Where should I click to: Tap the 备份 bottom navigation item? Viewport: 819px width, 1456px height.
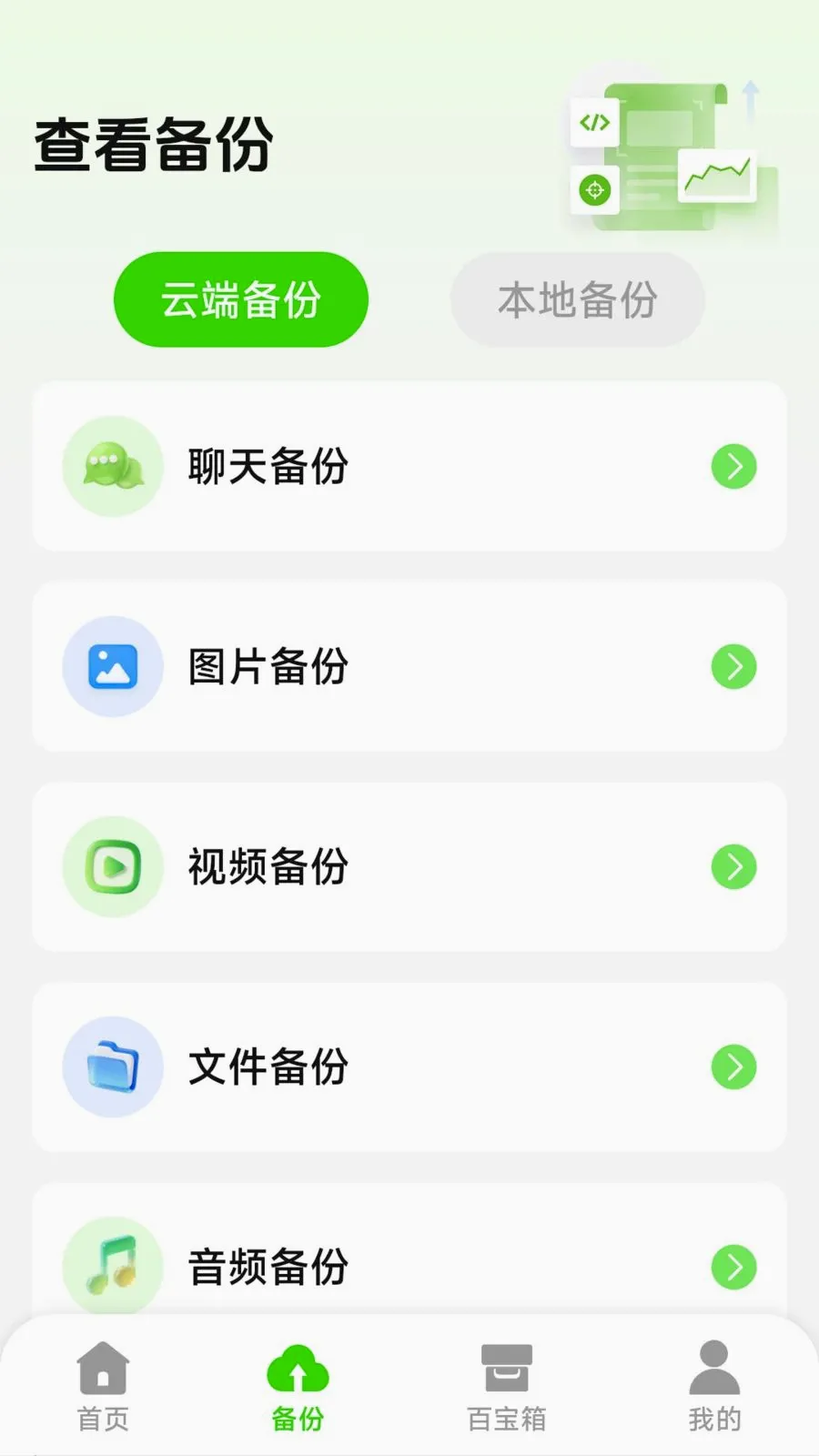pos(298,1387)
